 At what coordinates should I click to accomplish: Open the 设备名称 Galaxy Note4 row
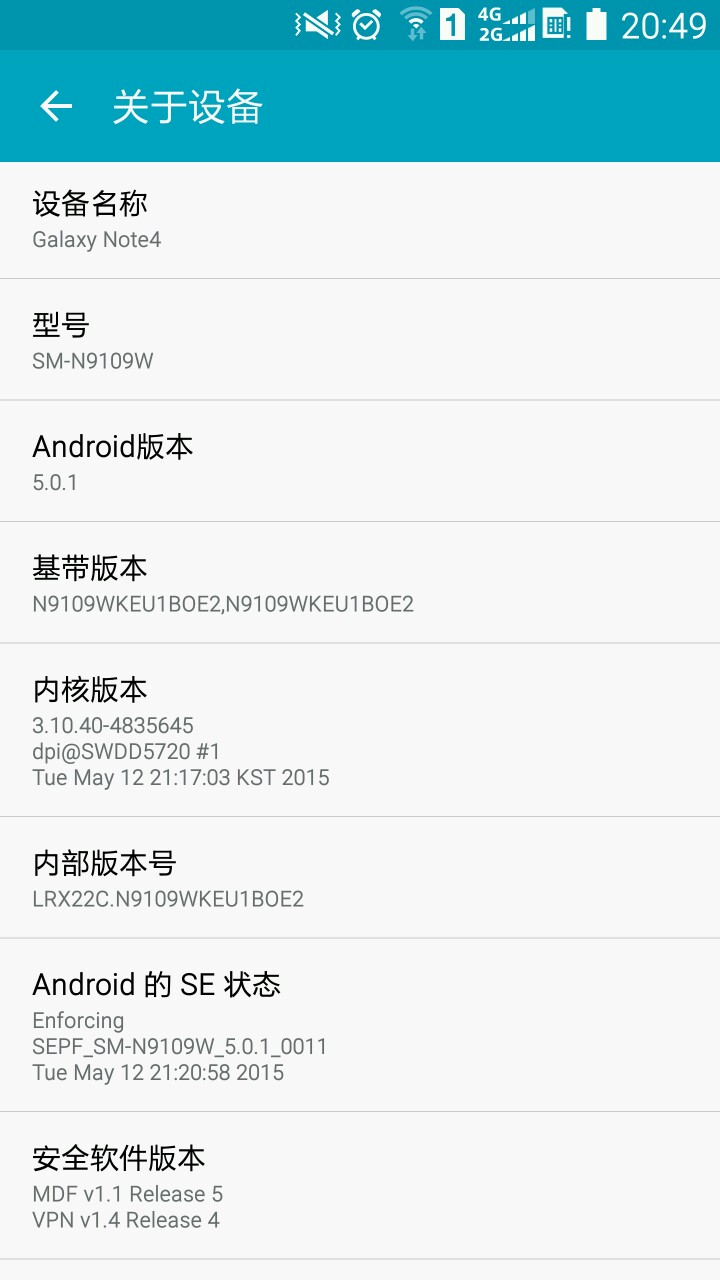click(360, 220)
